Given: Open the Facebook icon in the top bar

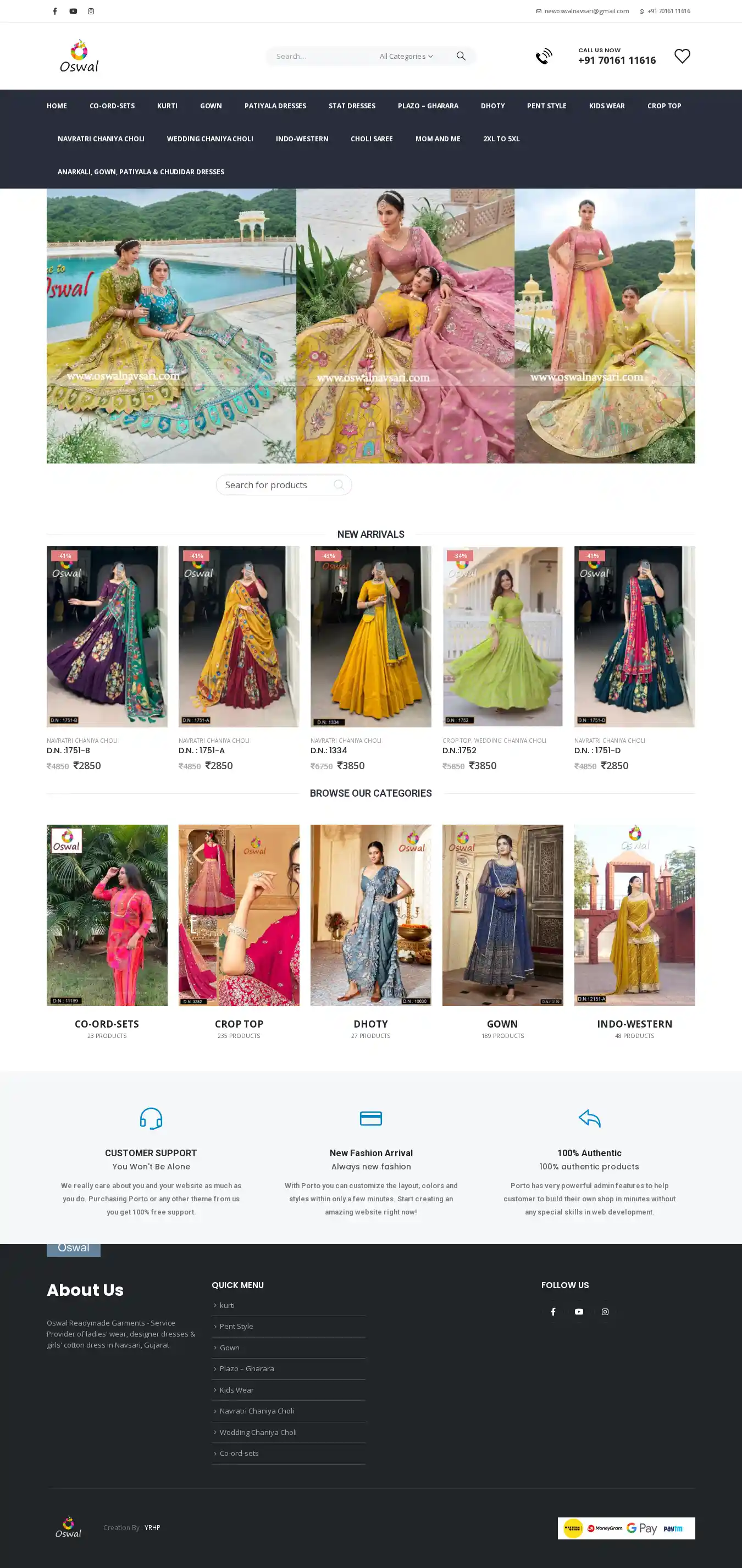Looking at the screenshot, I should pyautogui.click(x=55, y=11).
